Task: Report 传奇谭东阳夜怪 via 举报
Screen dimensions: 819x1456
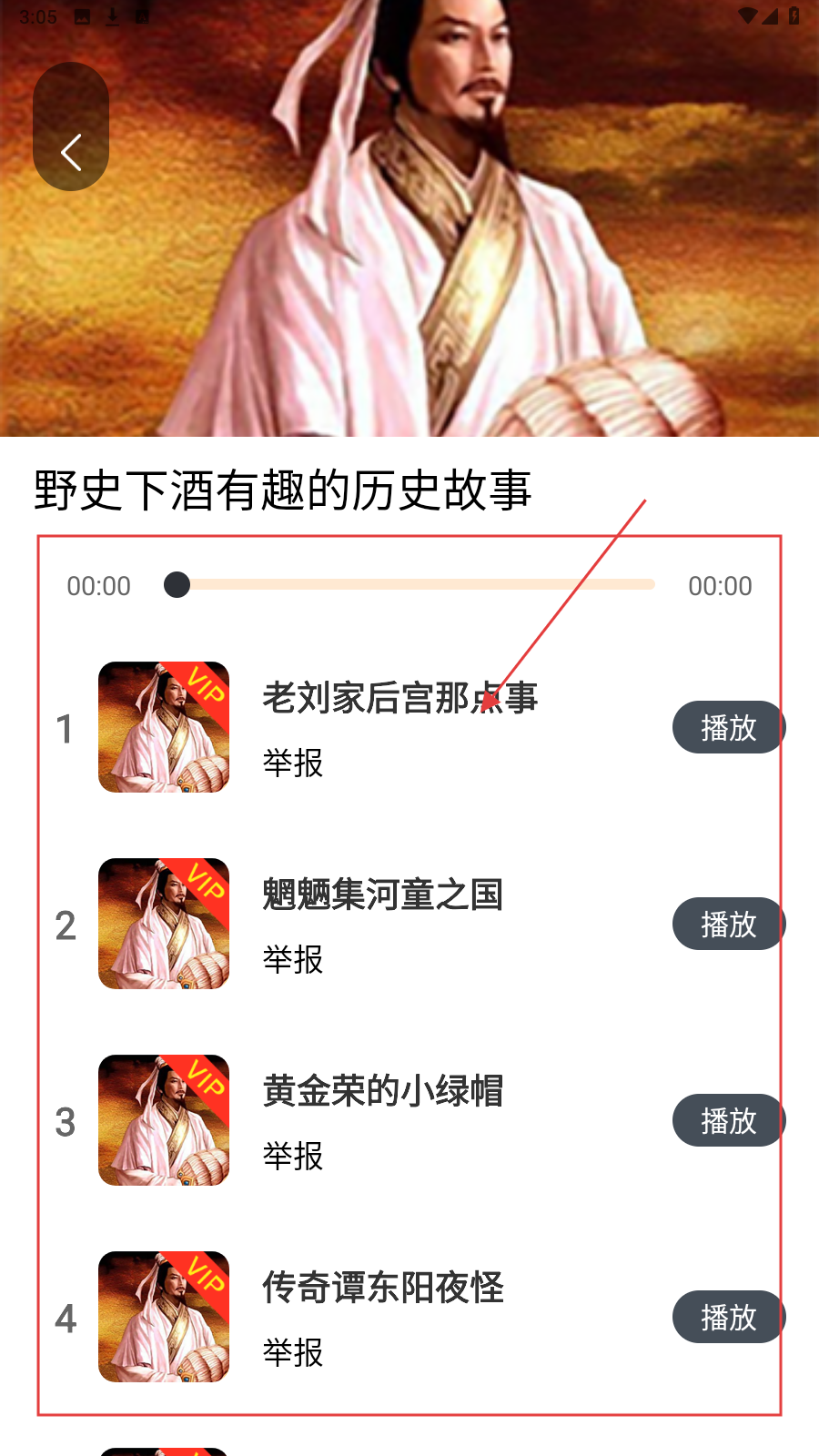Action: click(x=293, y=1352)
